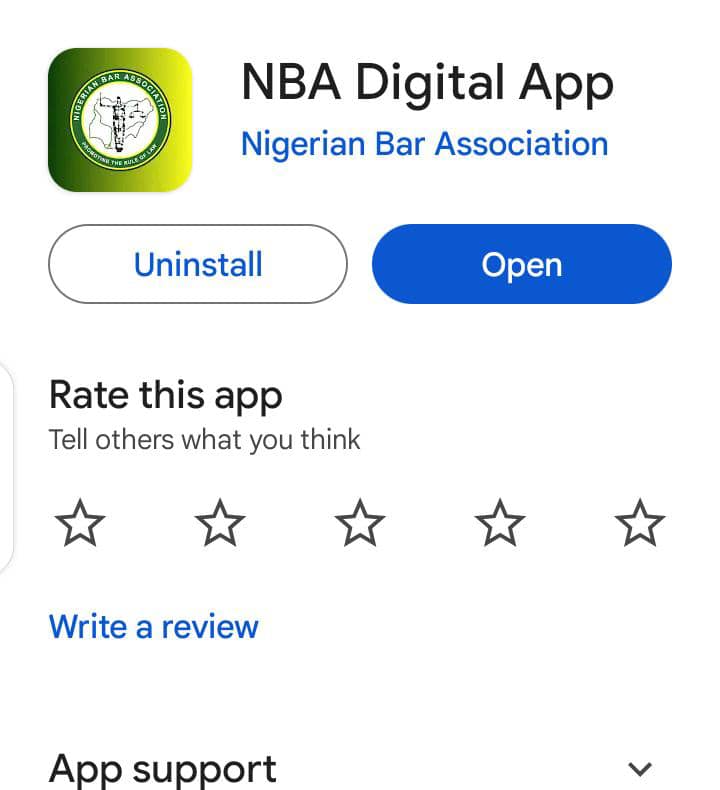View developer Nigerian Bar Association's page
The width and height of the screenshot is (720, 790).
pos(424,144)
